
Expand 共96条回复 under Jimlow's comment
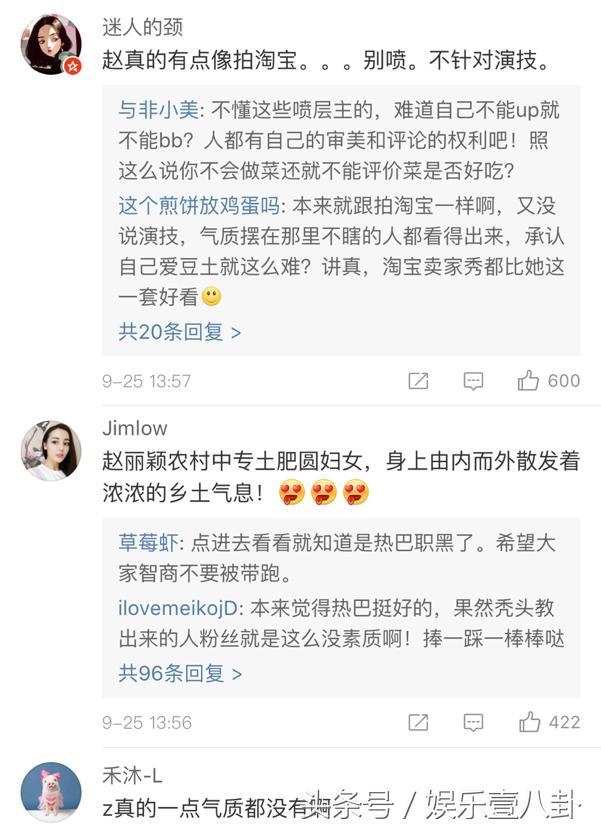point(180,673)
